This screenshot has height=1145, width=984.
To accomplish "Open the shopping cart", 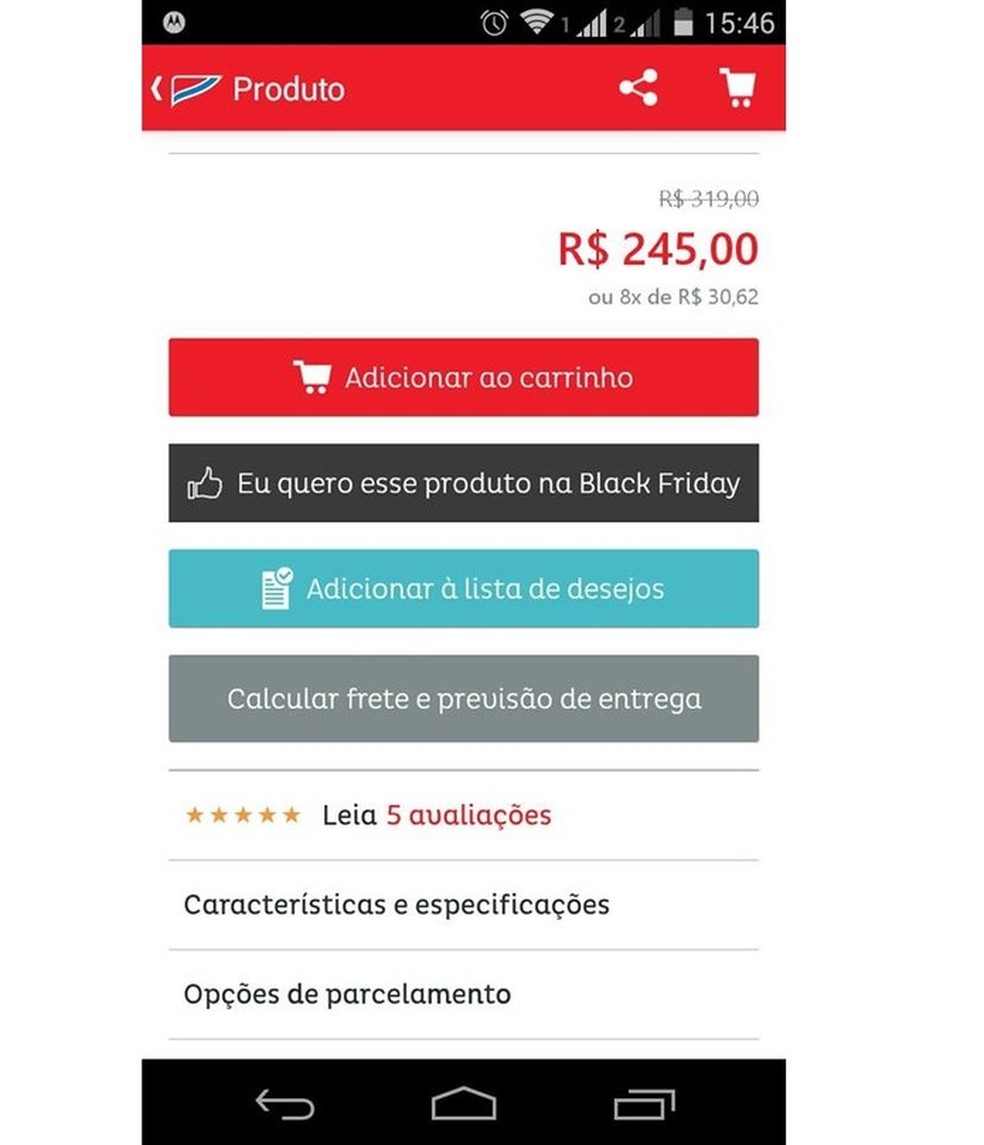I will (737, 88).
